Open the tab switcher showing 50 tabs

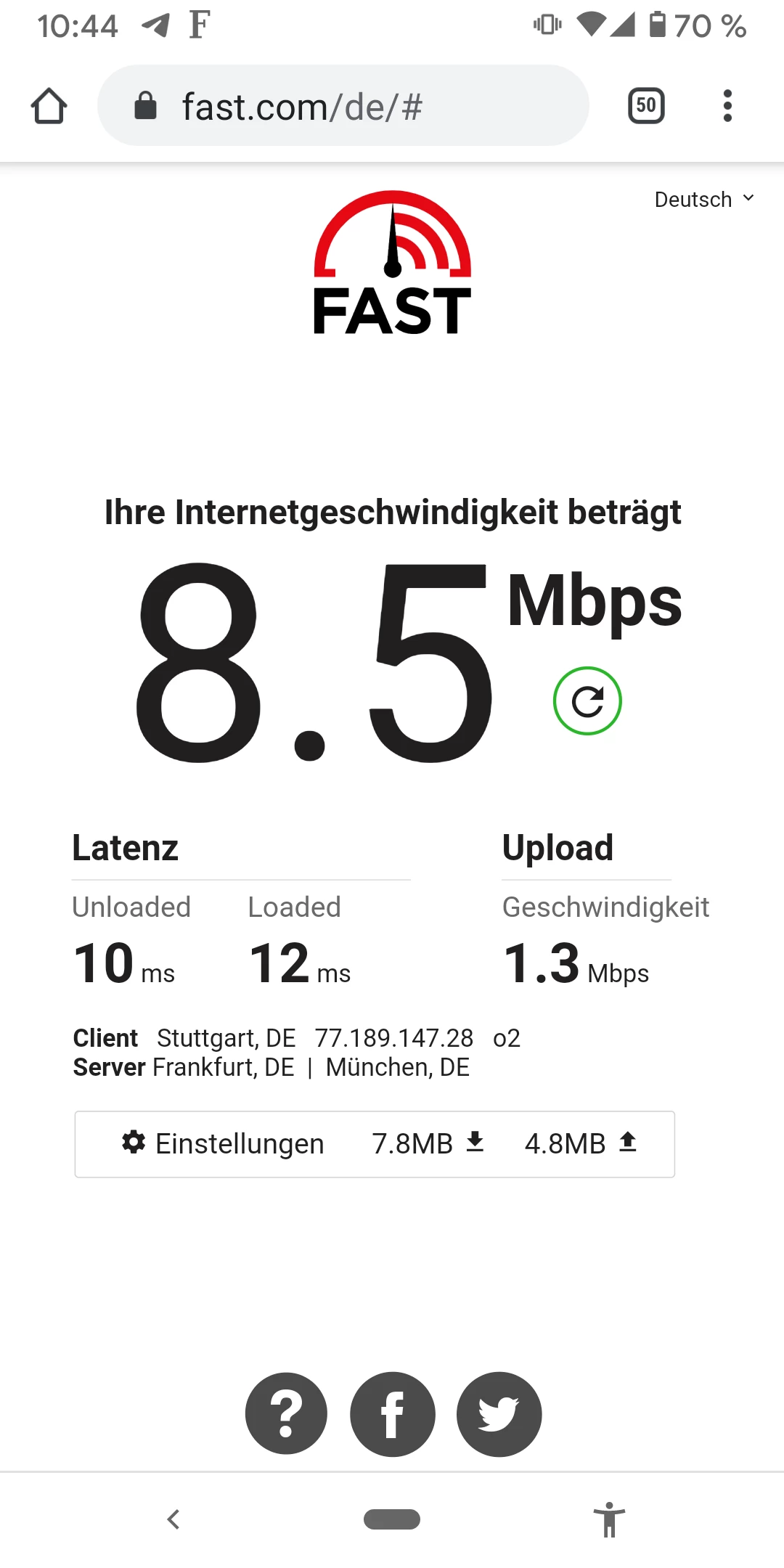tap(645, 106)
